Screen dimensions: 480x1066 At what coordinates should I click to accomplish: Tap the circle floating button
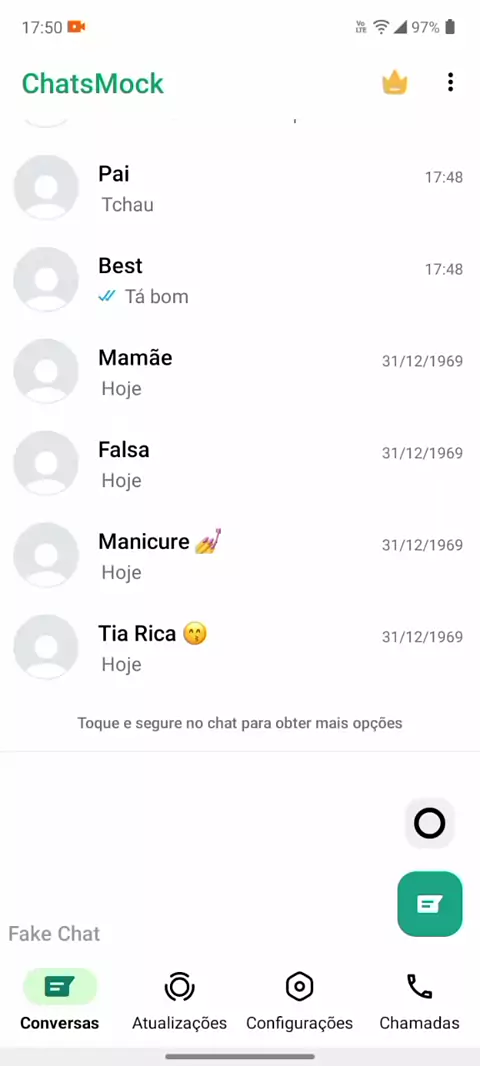pyautogui.click(x=430, y=823)
